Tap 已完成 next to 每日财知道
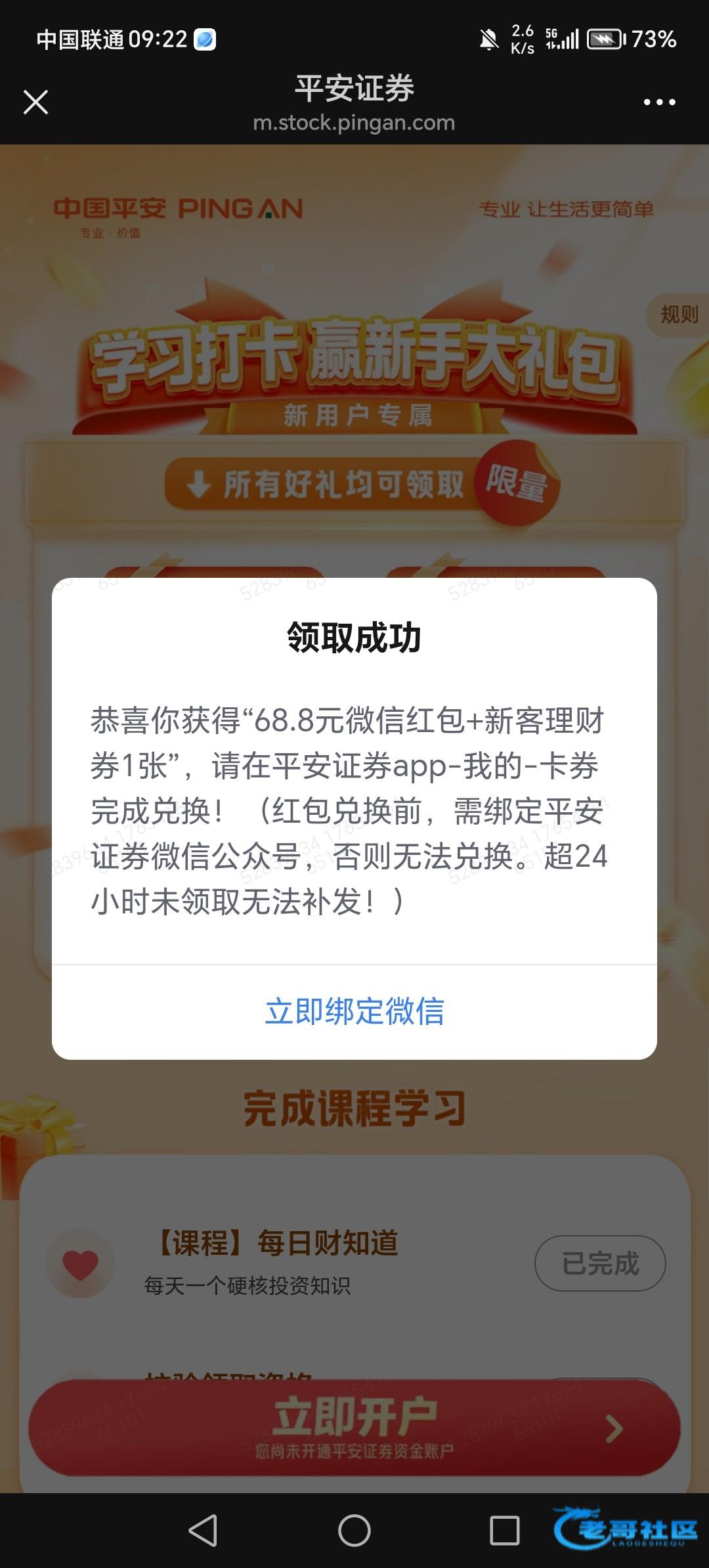This screenshot has width=709, height=1568. coord(600,1263)
